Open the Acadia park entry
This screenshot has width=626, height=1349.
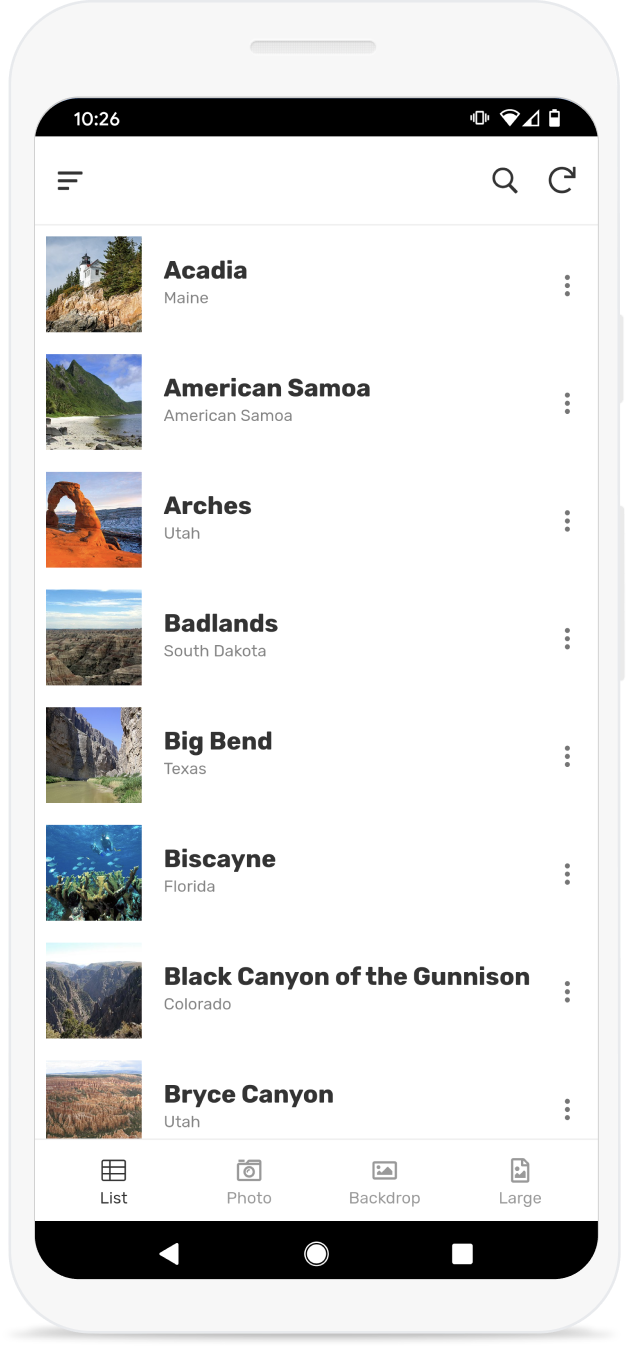point(316,284)
